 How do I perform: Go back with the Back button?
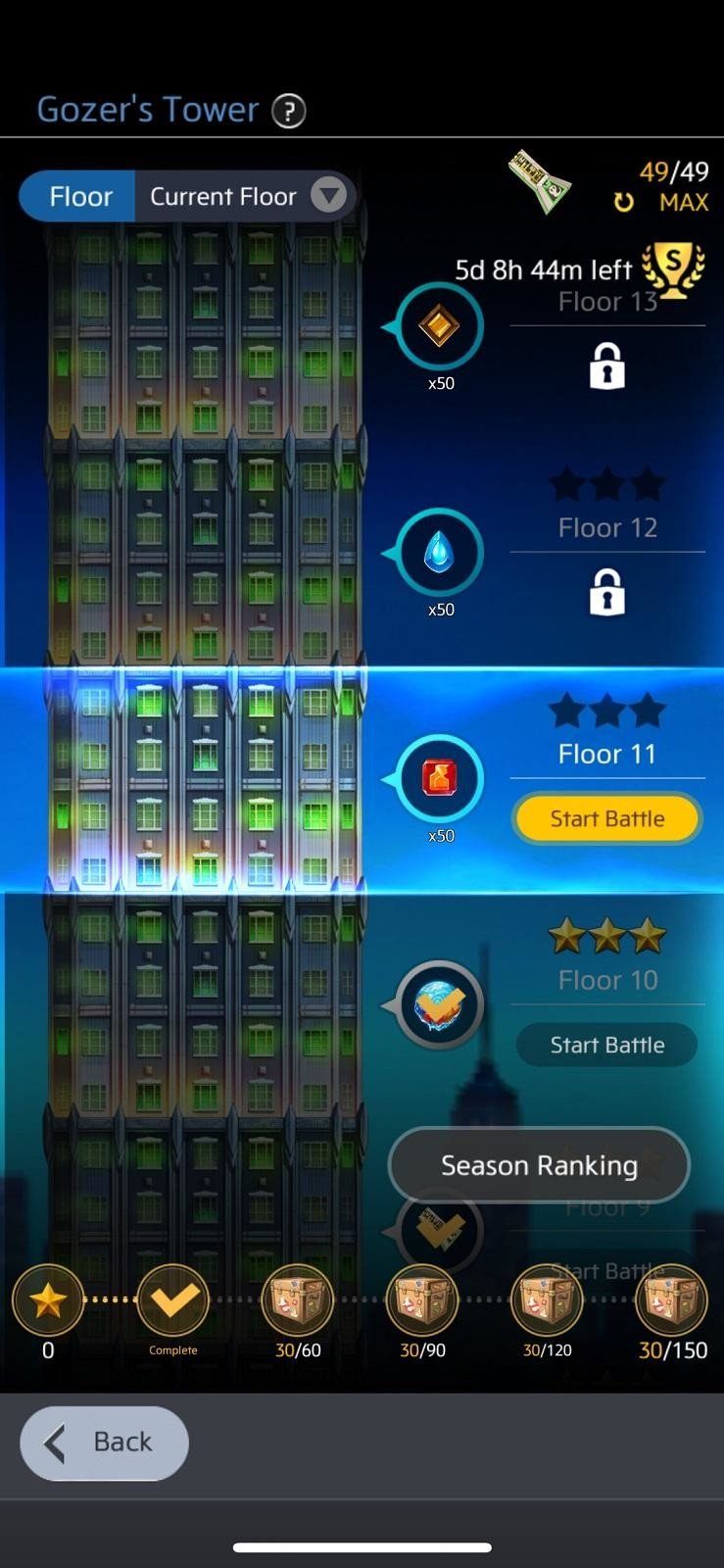pos(104,1443)
